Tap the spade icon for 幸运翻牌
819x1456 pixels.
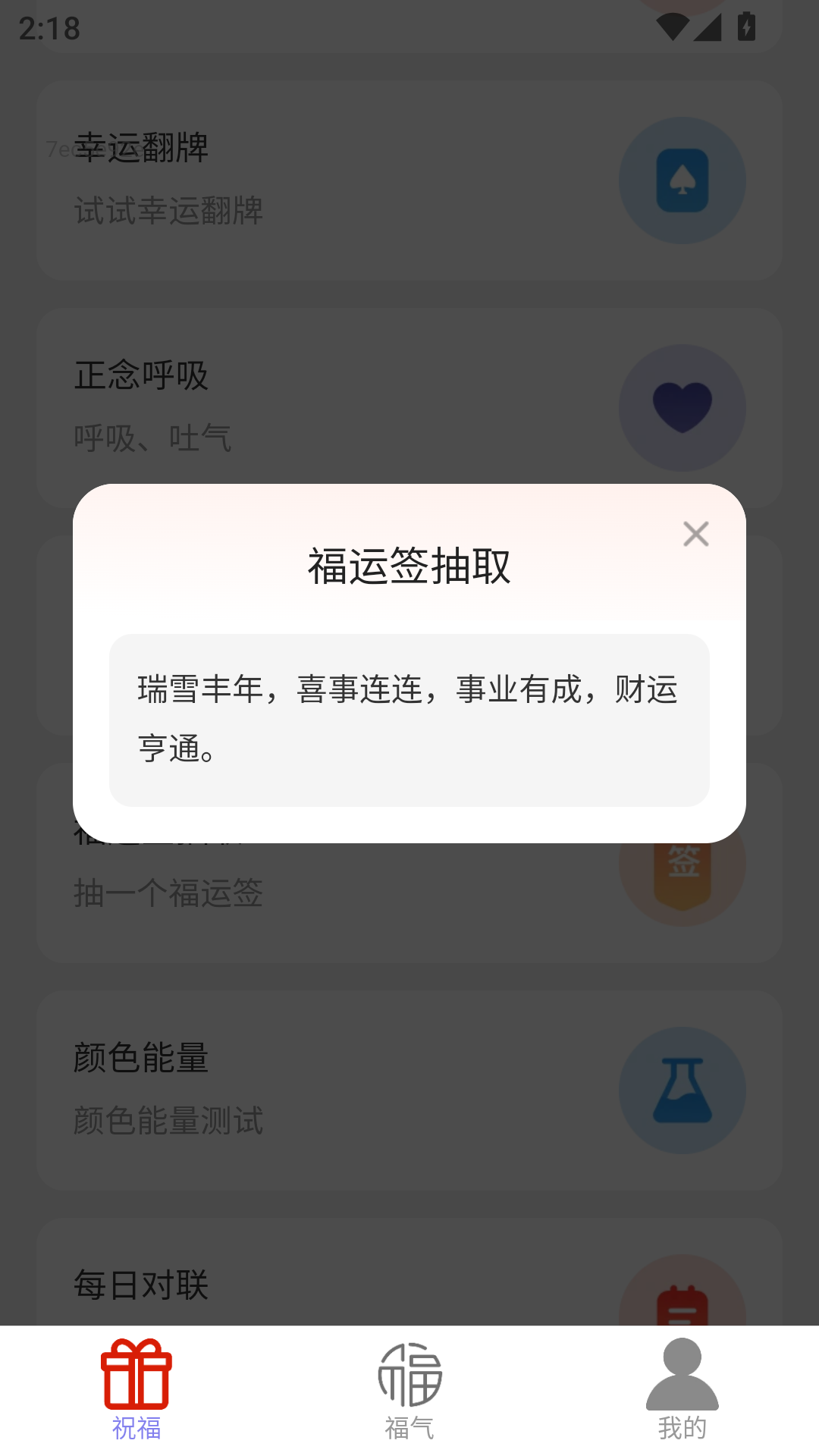click(682, 180)
